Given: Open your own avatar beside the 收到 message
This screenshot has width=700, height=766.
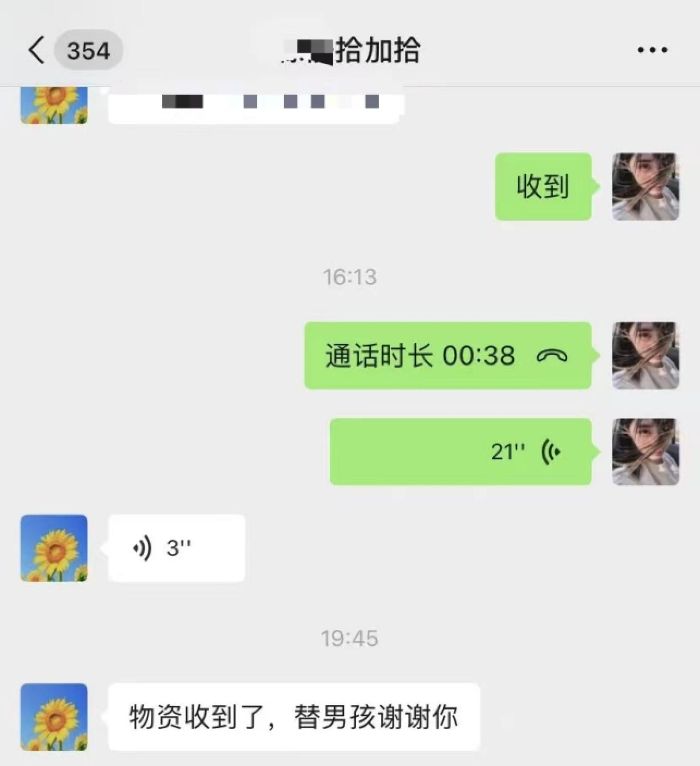Looking at the screenshot, I should pos(645,187).
